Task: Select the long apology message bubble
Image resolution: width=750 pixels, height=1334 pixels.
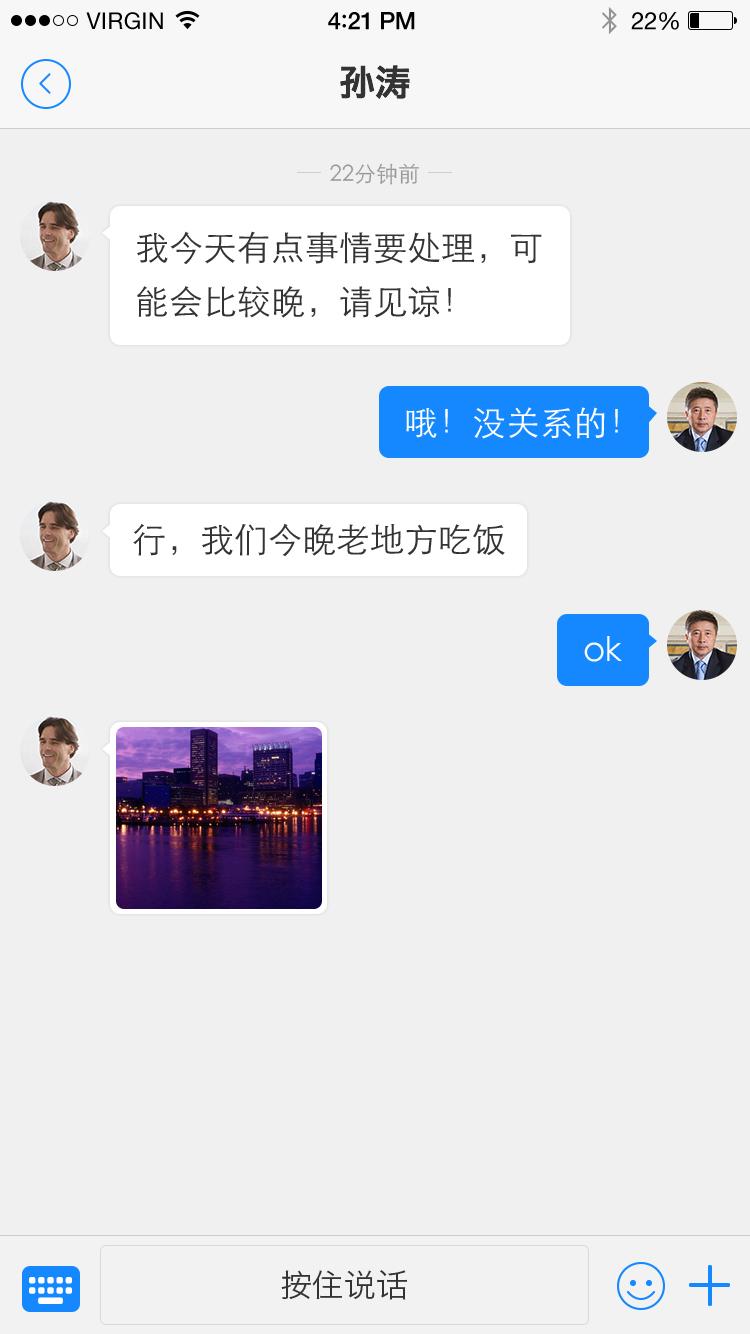Action: tap(339, 275)
